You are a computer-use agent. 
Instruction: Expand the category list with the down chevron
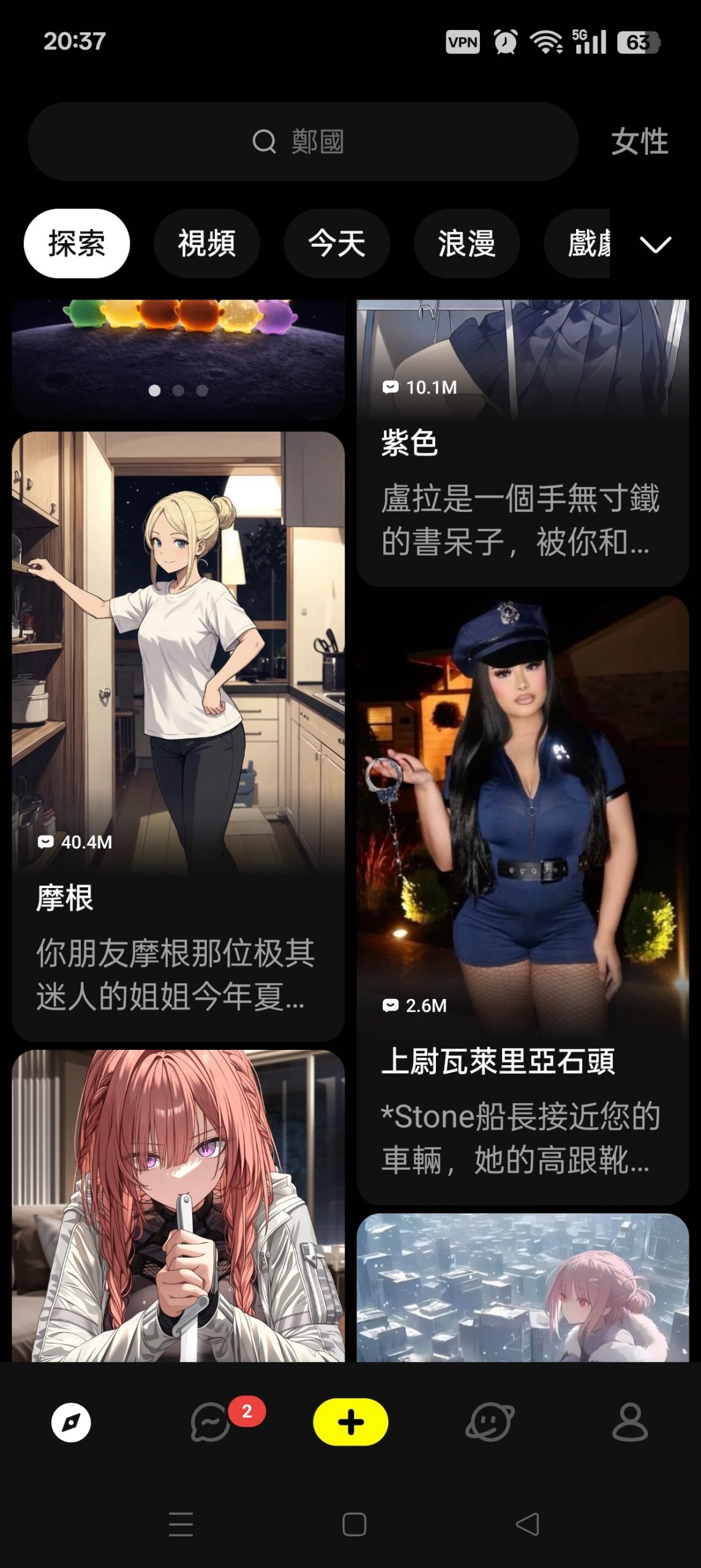point(654,245)
